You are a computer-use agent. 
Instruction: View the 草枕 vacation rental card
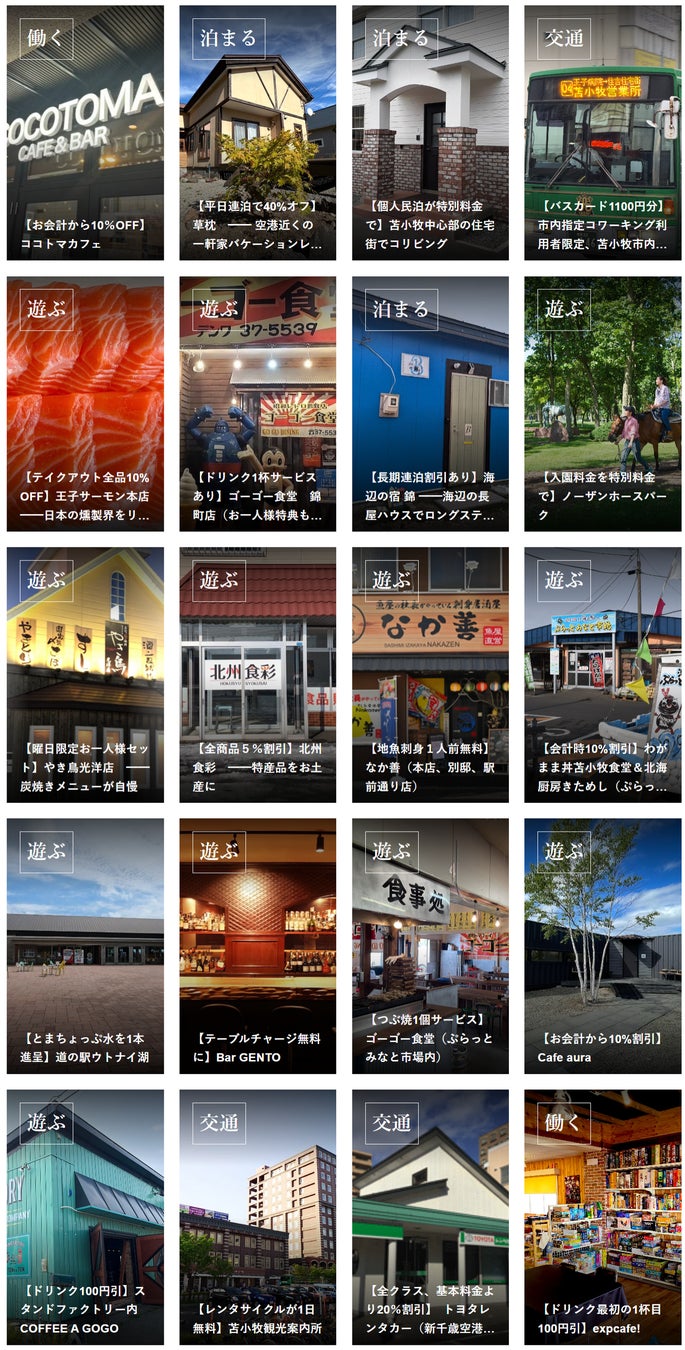(x=257, y=133)
